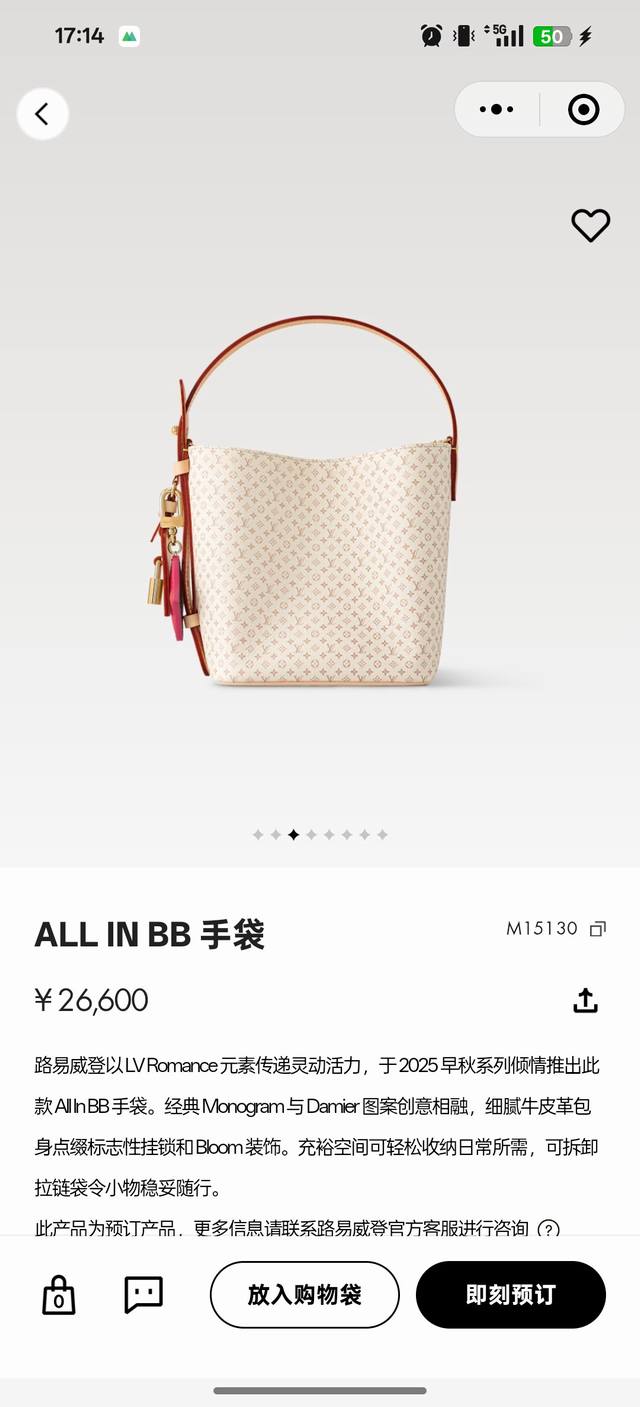
Task: Copy the product code M15130
Action: click(x=597, y=929)
